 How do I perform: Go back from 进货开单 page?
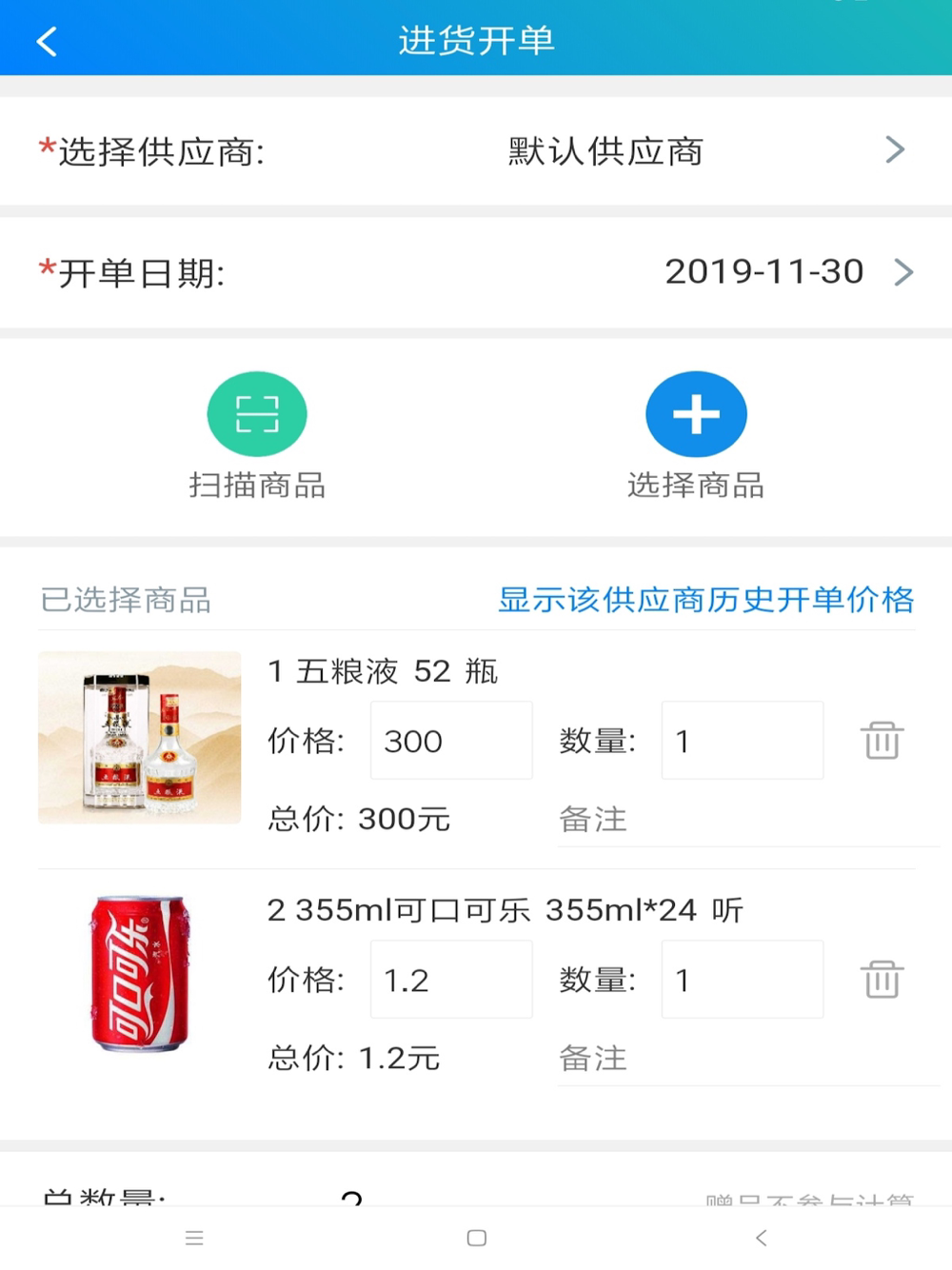47,41
